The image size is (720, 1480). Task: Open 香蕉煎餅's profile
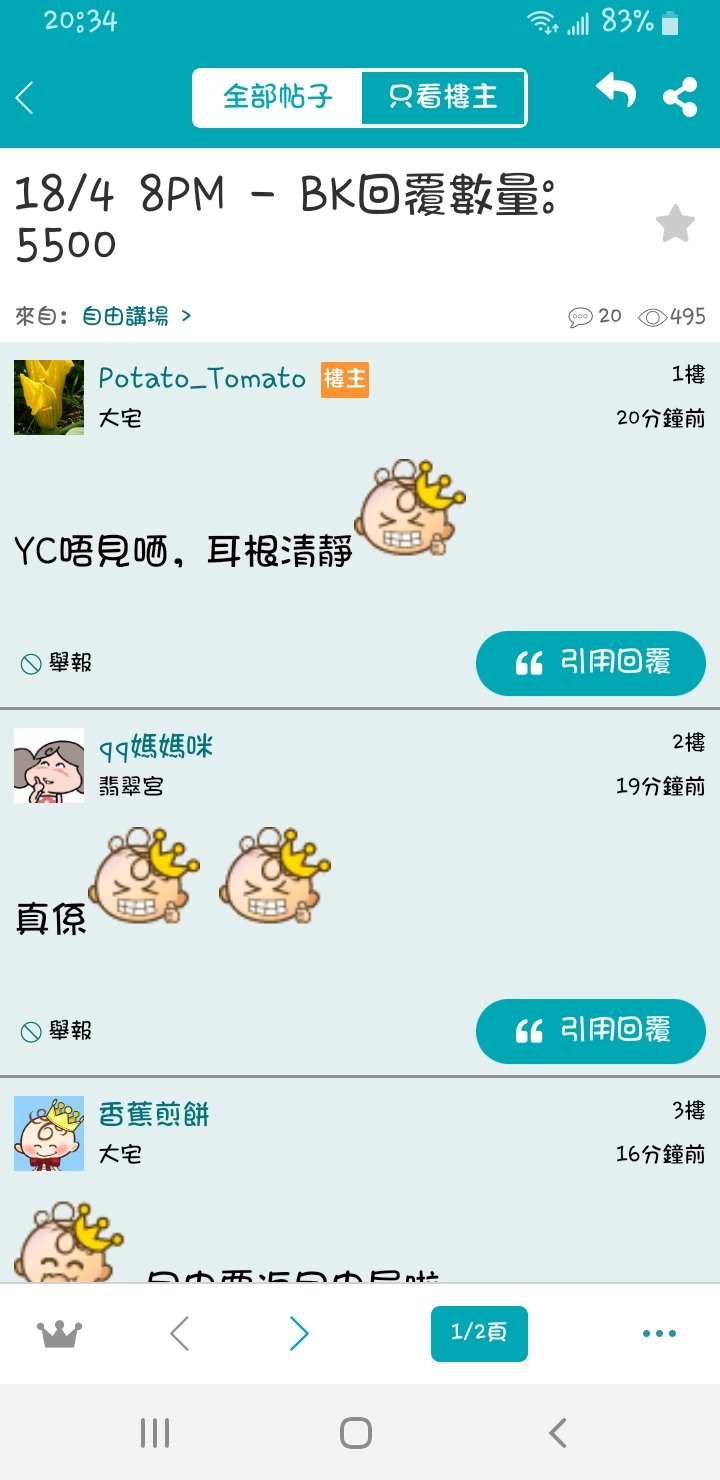tap(154, 1114)
